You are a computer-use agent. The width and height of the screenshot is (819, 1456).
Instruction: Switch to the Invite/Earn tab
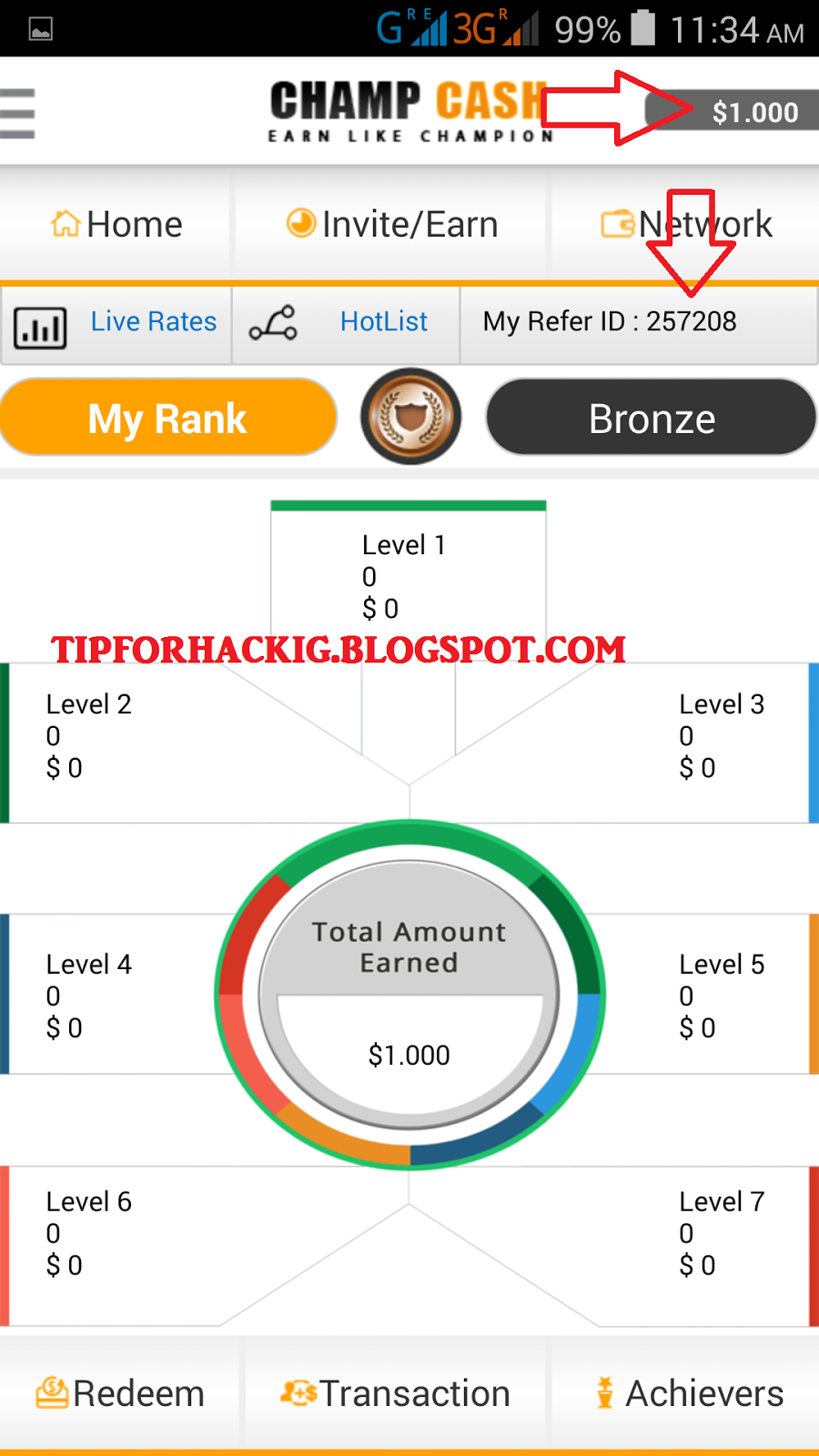coord(392,224)
